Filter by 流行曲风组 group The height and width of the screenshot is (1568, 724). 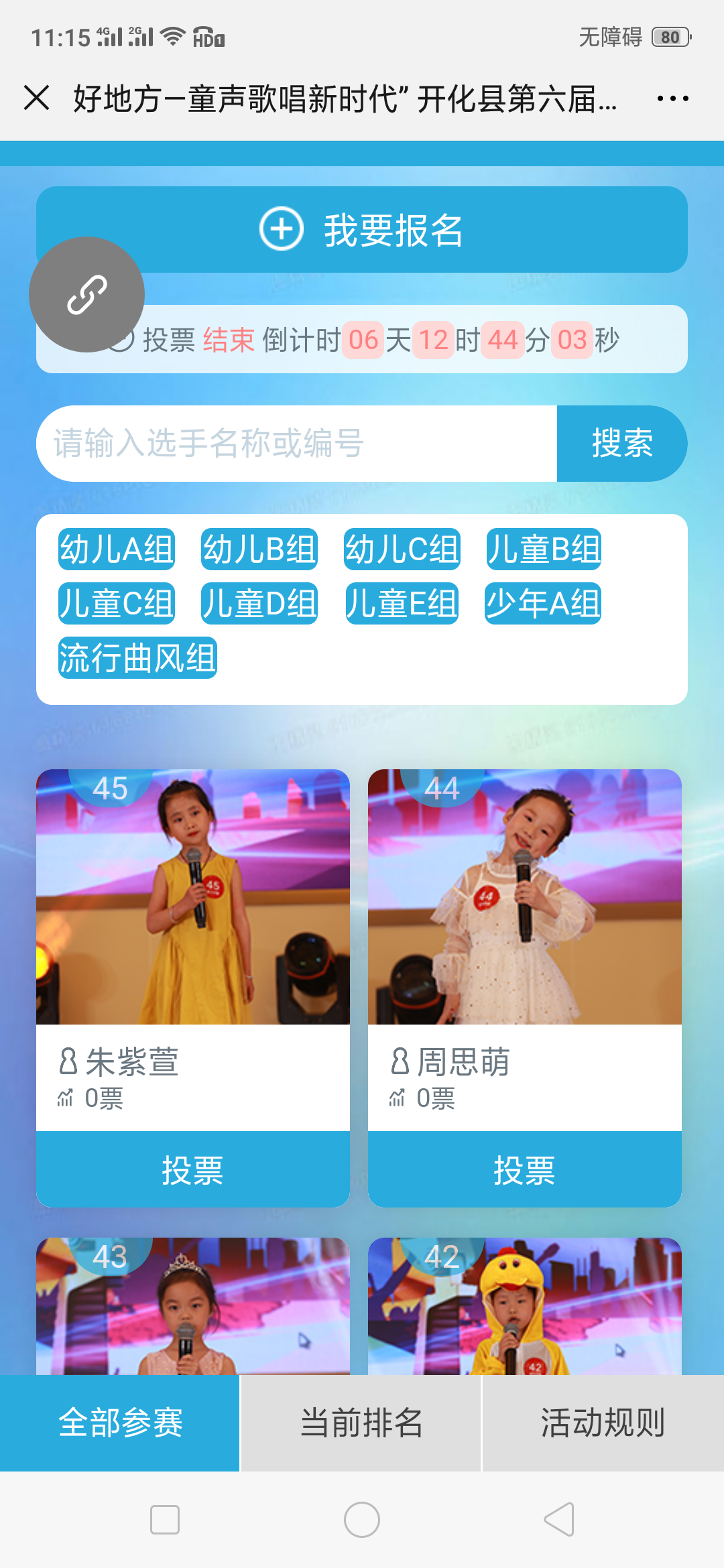(137, 658)
